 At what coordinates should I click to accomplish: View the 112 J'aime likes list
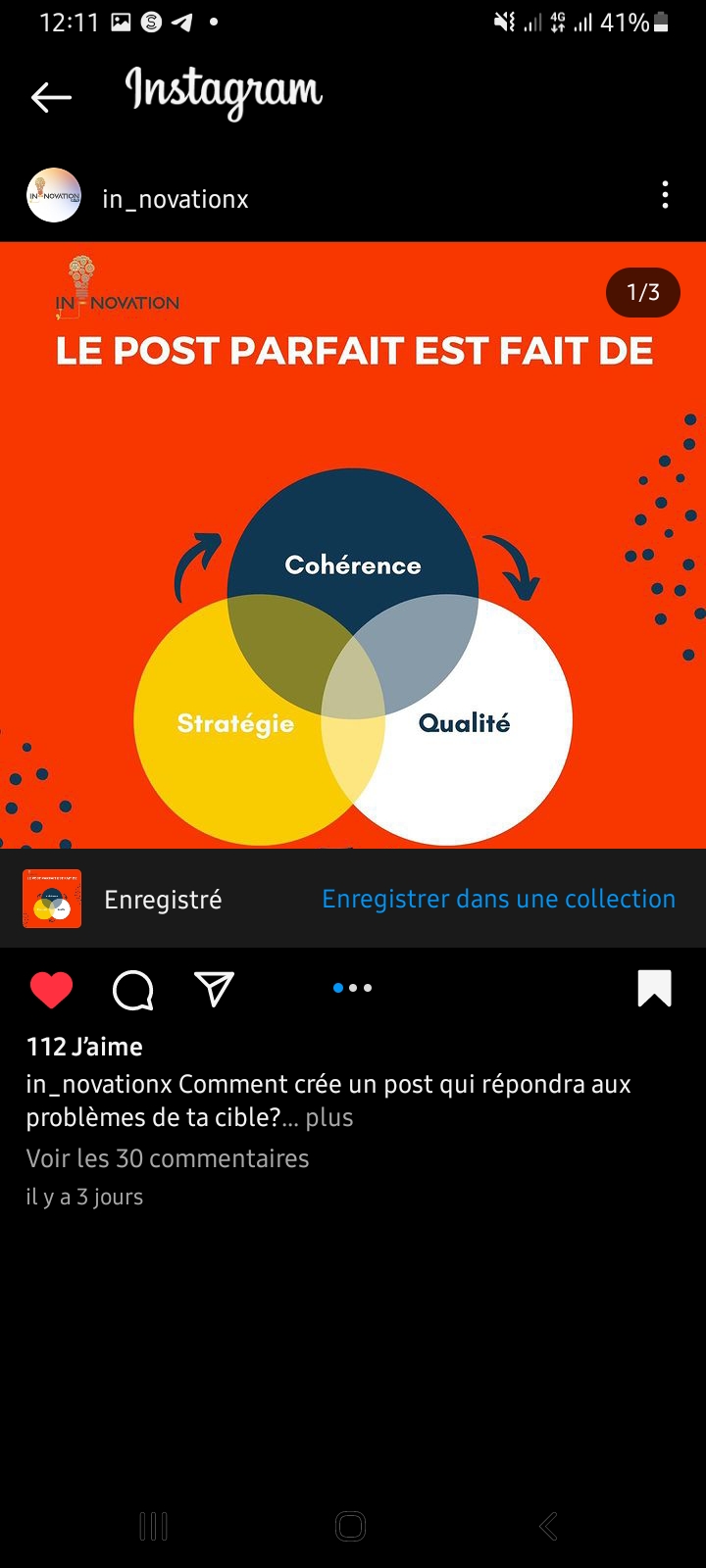85,1047
